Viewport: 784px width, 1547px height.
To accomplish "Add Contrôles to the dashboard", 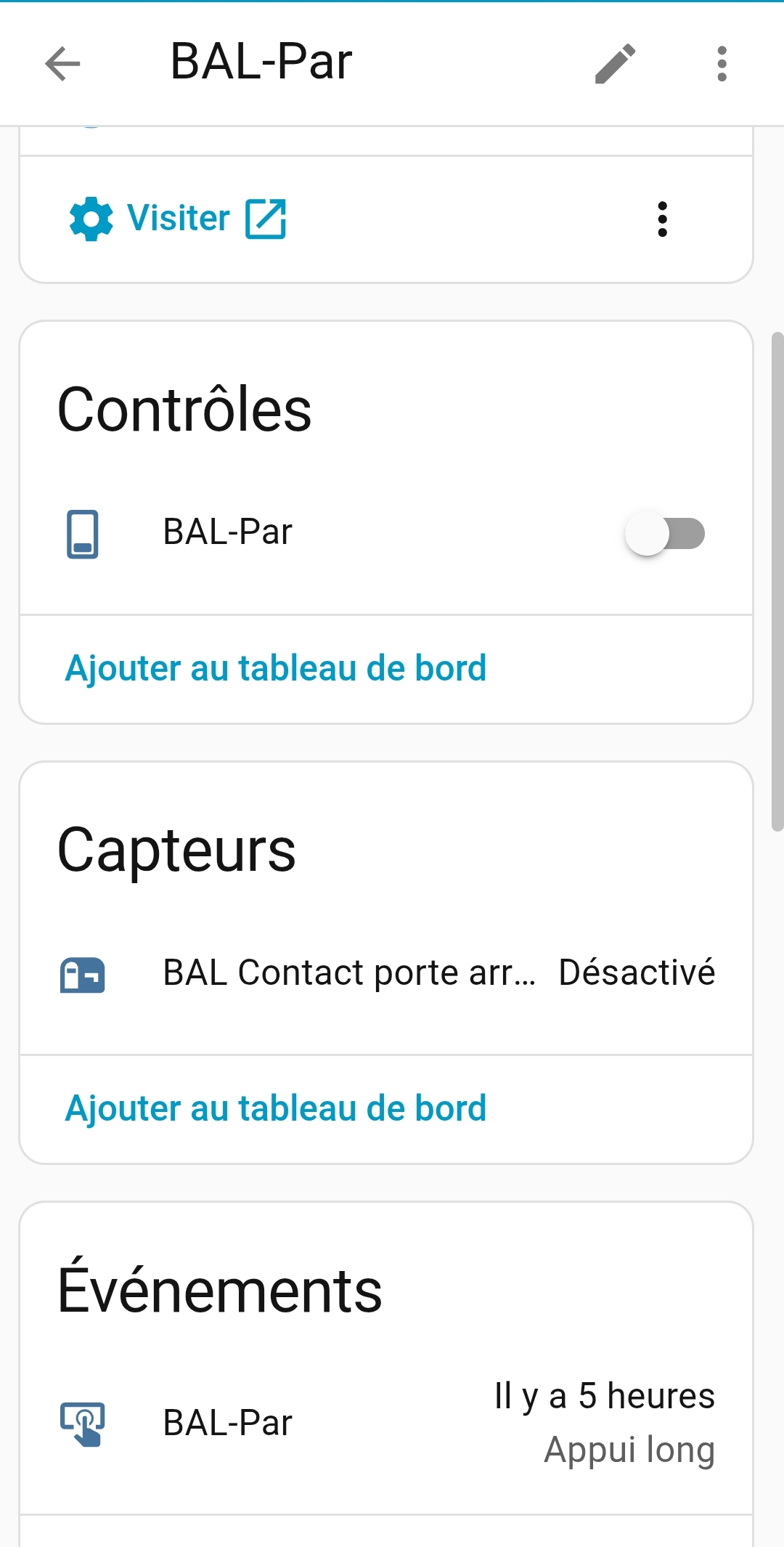I will (276, 668).
